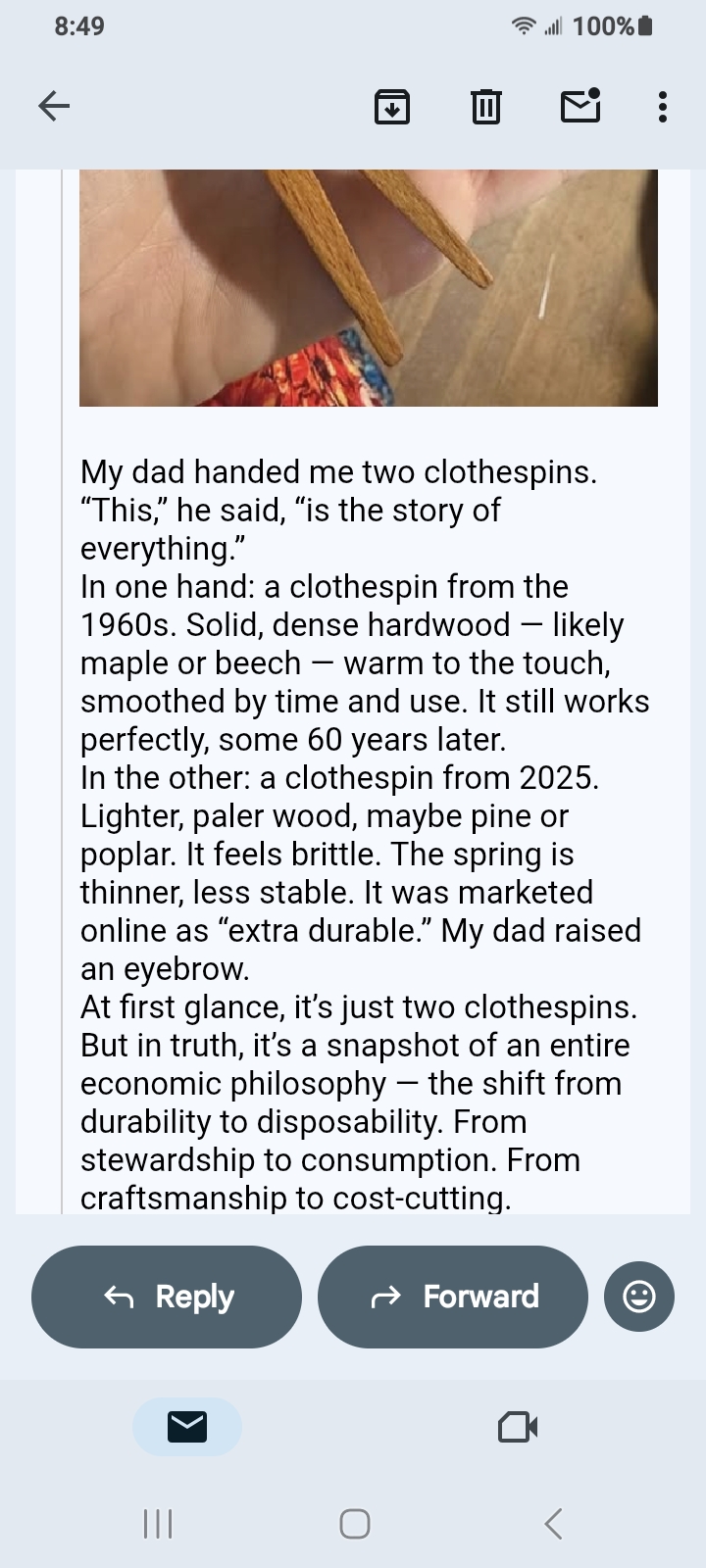Reply to this email

(167, 1297)
